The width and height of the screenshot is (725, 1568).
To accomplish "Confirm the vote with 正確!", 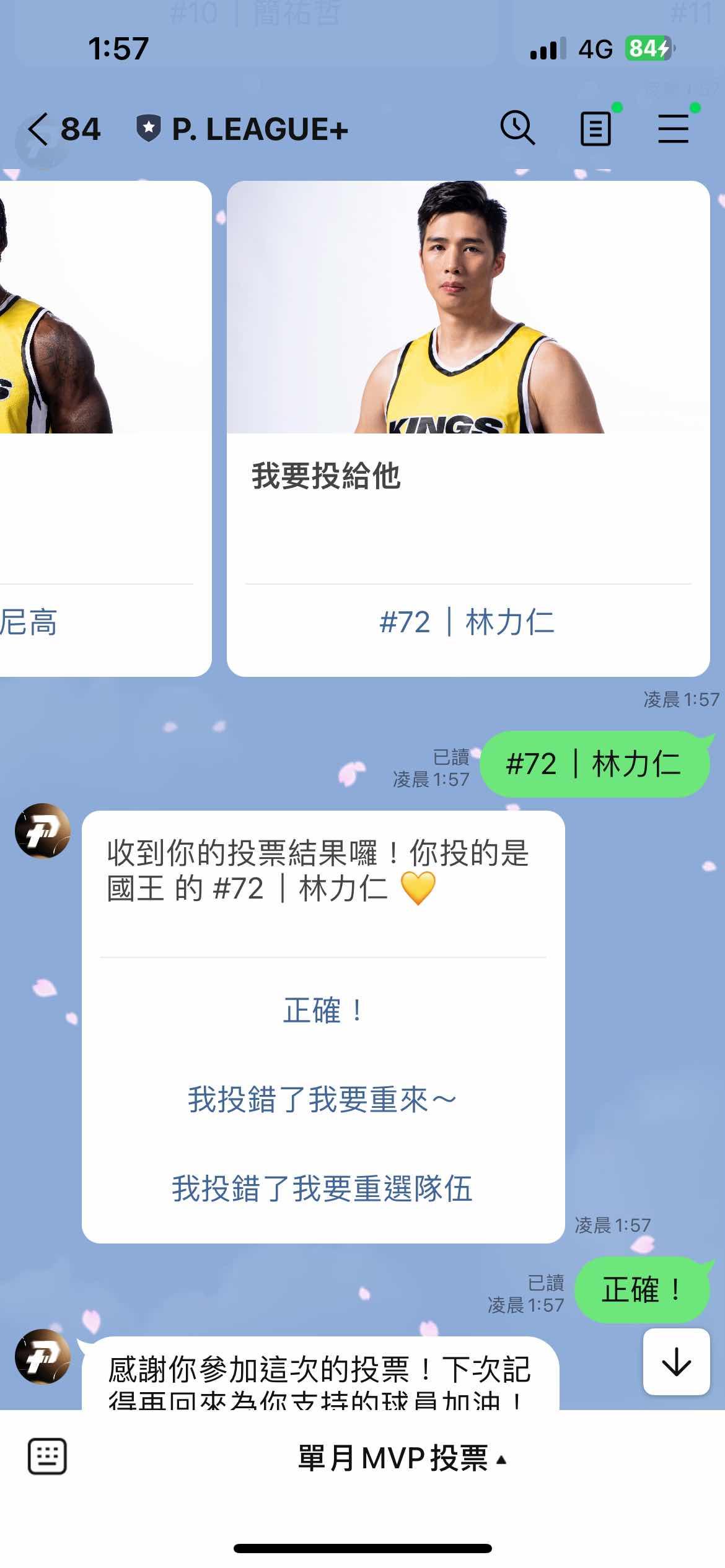I will pyautogui.click(x=322, y=1011).
